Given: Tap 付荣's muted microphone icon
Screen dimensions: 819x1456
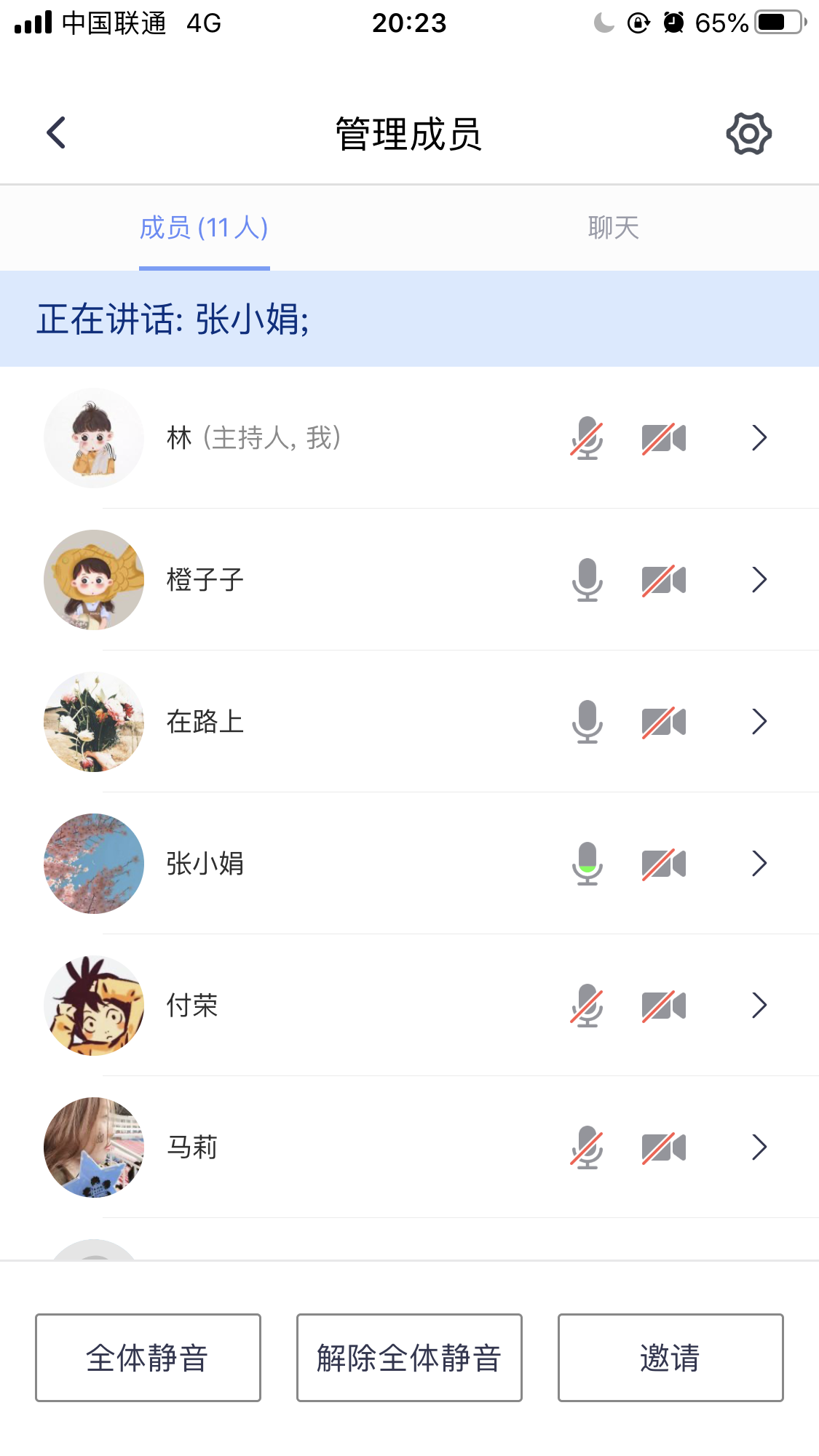Looking at the screenshot, I should 587,1006.
